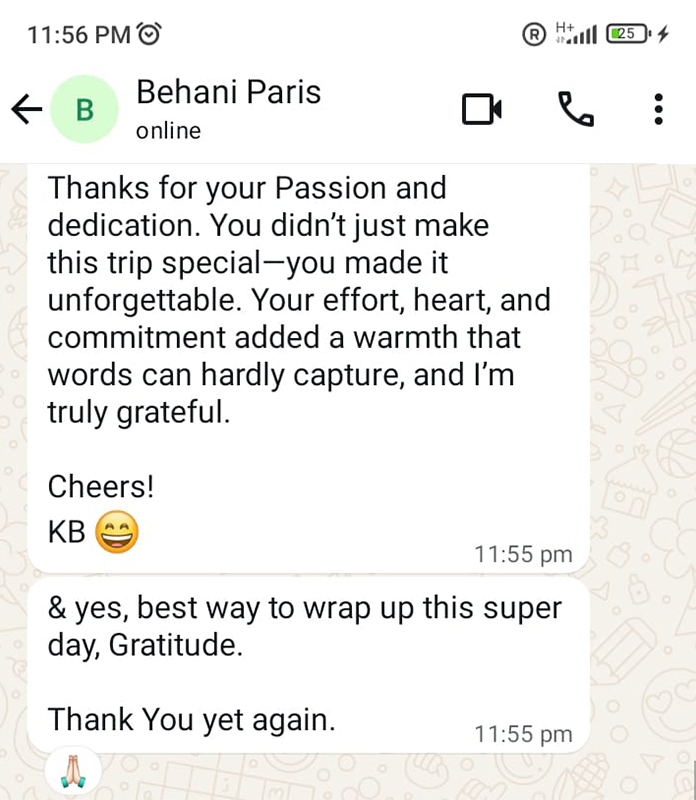Open the three-dot overflow menu

(x=658, y=110)
